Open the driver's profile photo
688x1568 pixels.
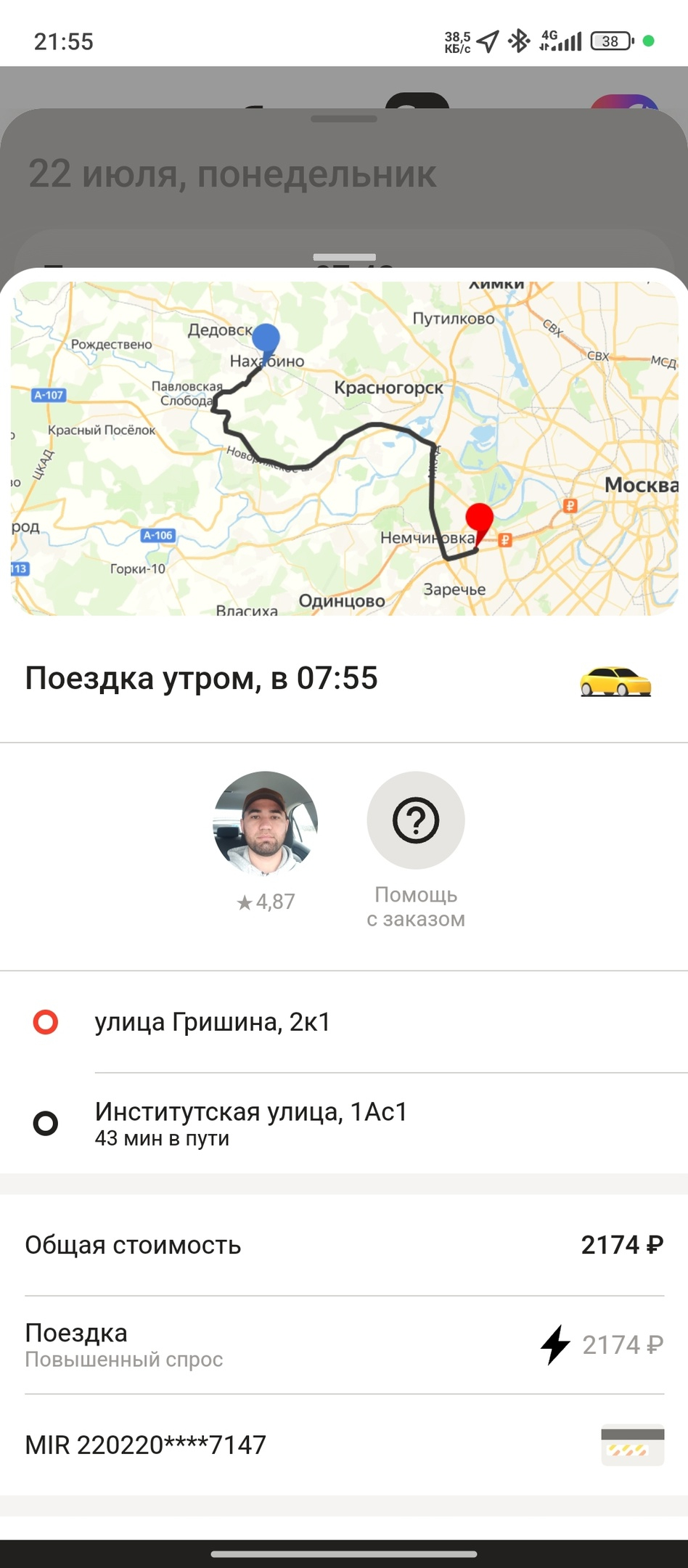tap(265, 822)
